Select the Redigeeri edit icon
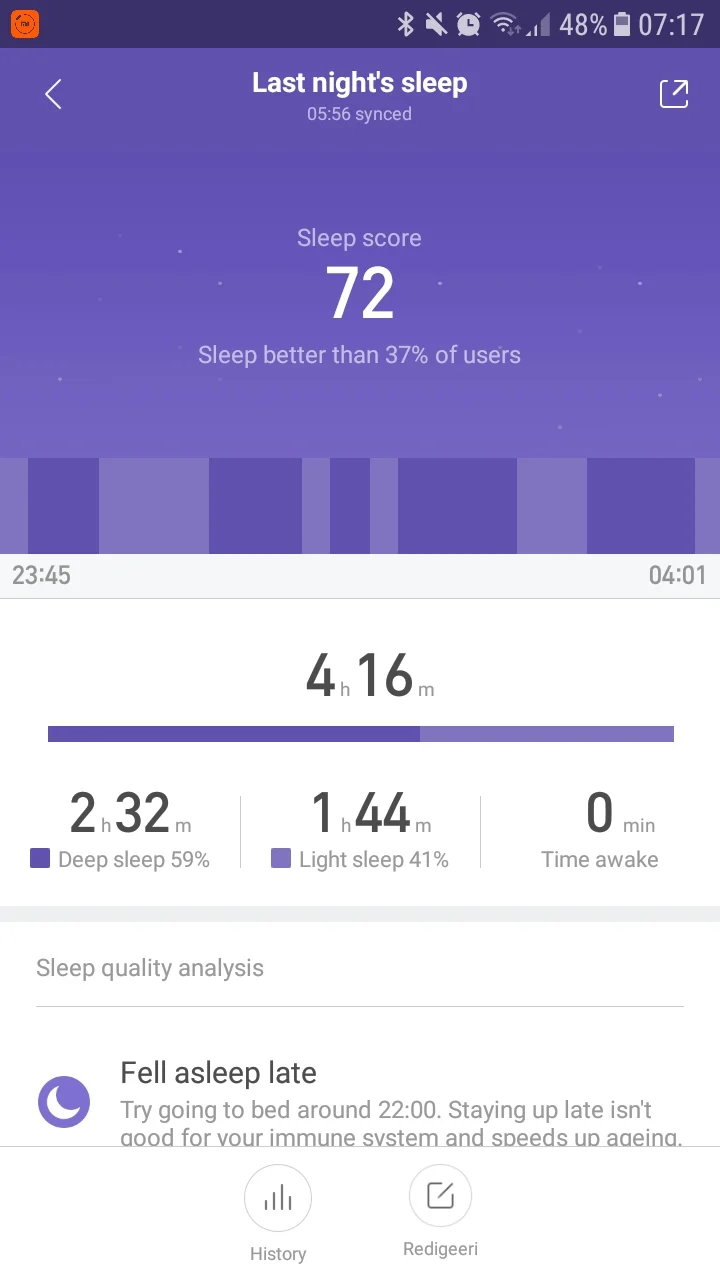Image resolution: width=720 pixels, height=1280 pixels. (440, 1194)
